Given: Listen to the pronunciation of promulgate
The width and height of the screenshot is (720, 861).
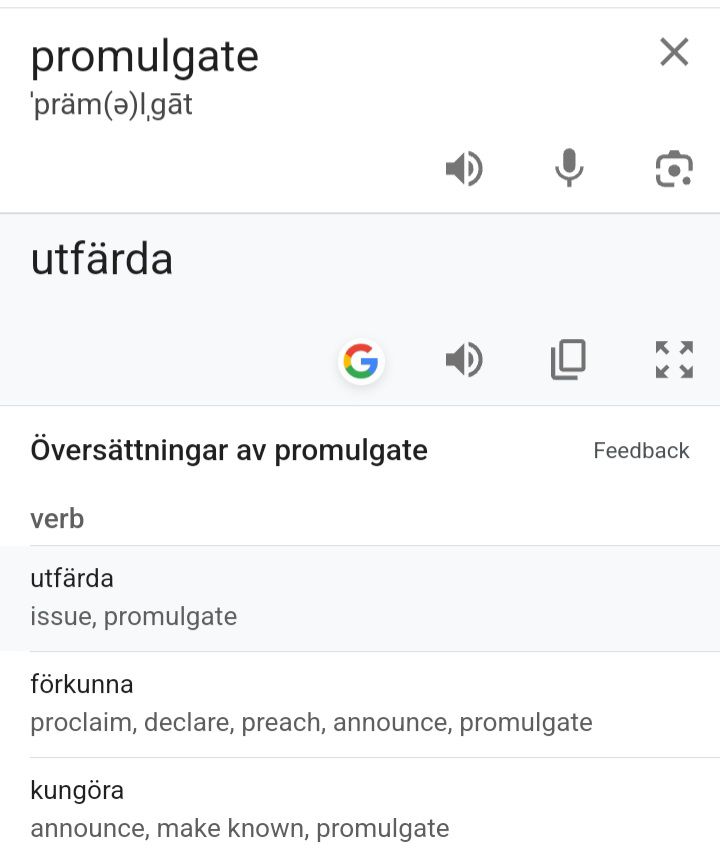Looking at the screenshot, I should [x=464, y=169].
